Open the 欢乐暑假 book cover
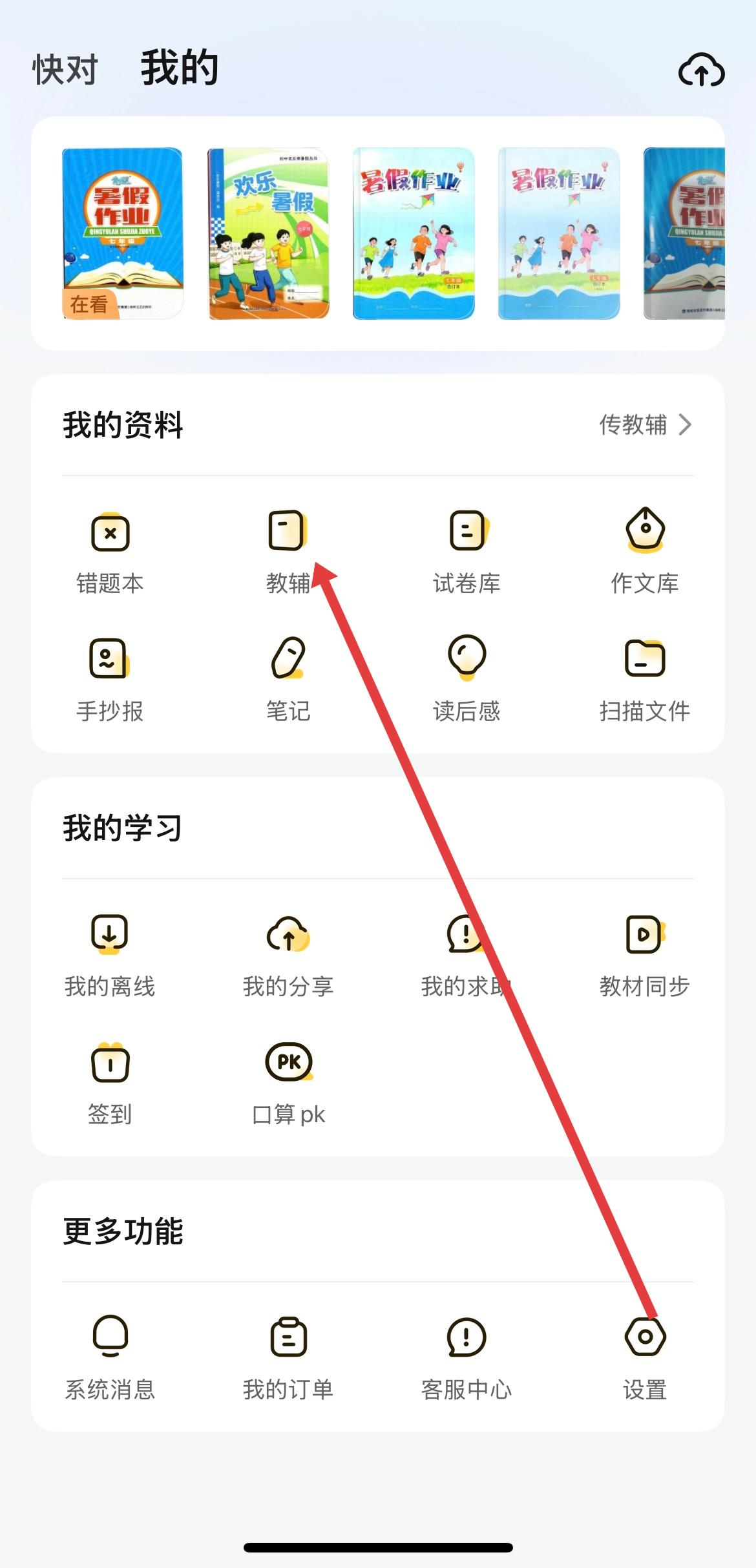 pos(268,233)
